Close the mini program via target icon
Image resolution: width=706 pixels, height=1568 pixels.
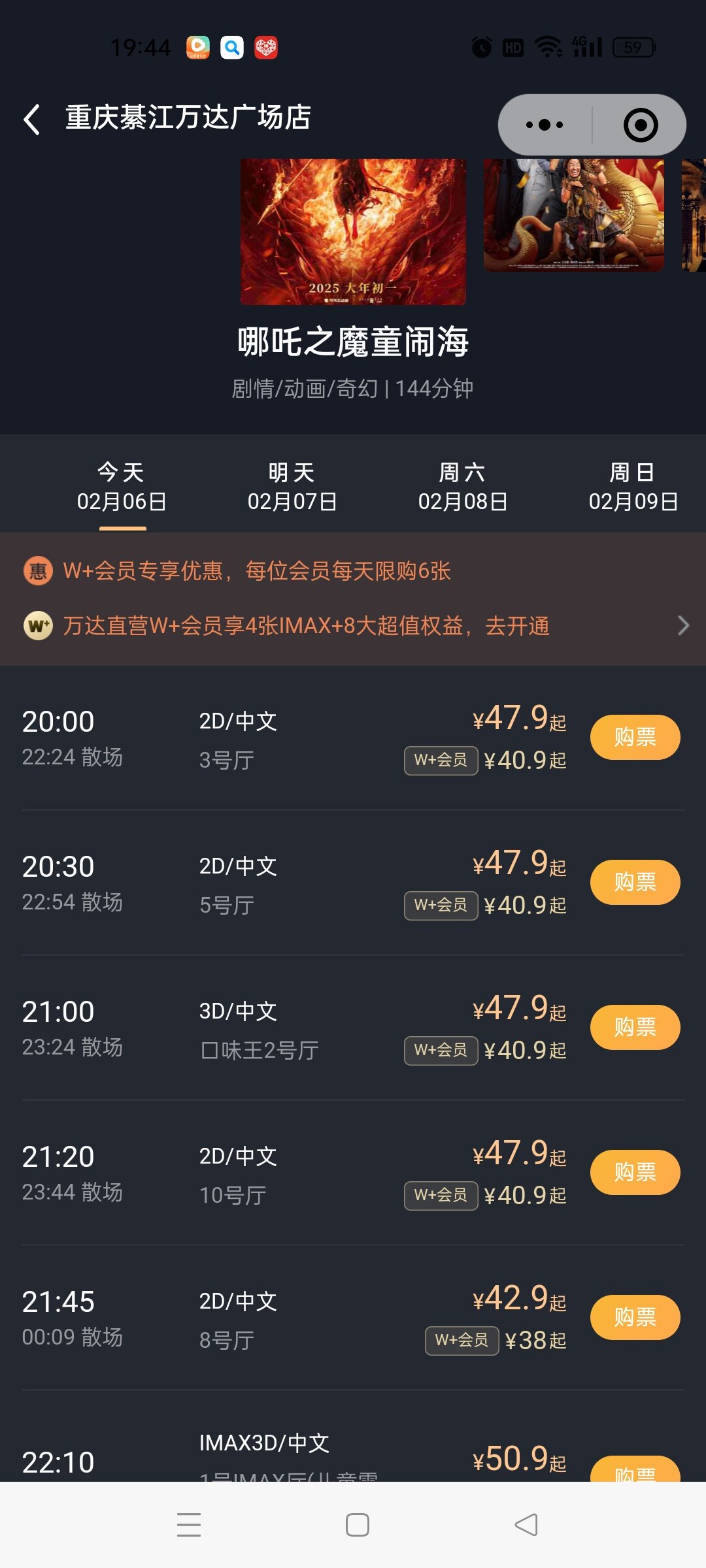point(640,125)
